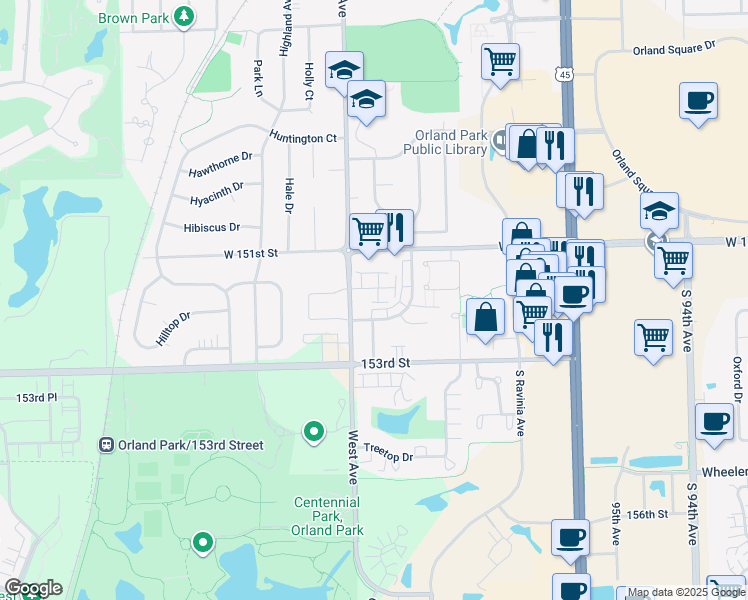Open the restaurant marker next to the West Ave cart marker

coord(396,229)
